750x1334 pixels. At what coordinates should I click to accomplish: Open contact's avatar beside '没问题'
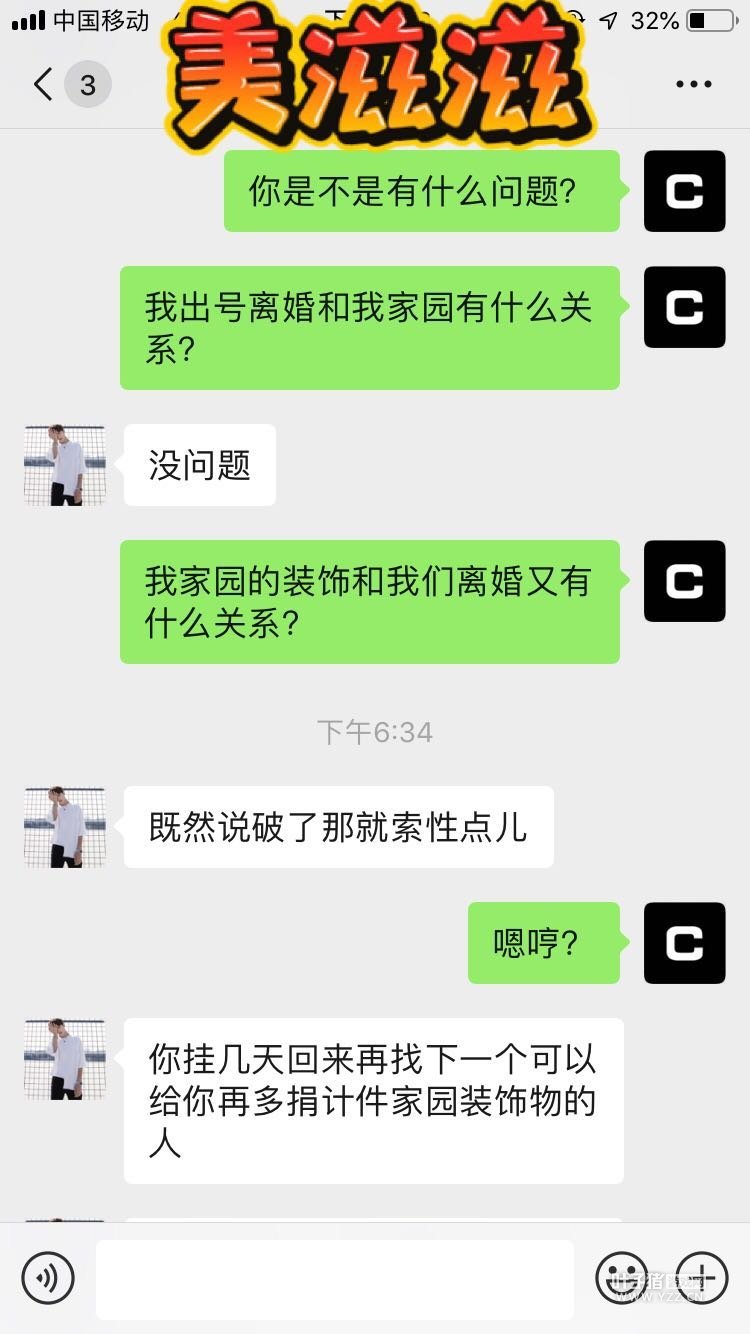click(x=65, y=465)
